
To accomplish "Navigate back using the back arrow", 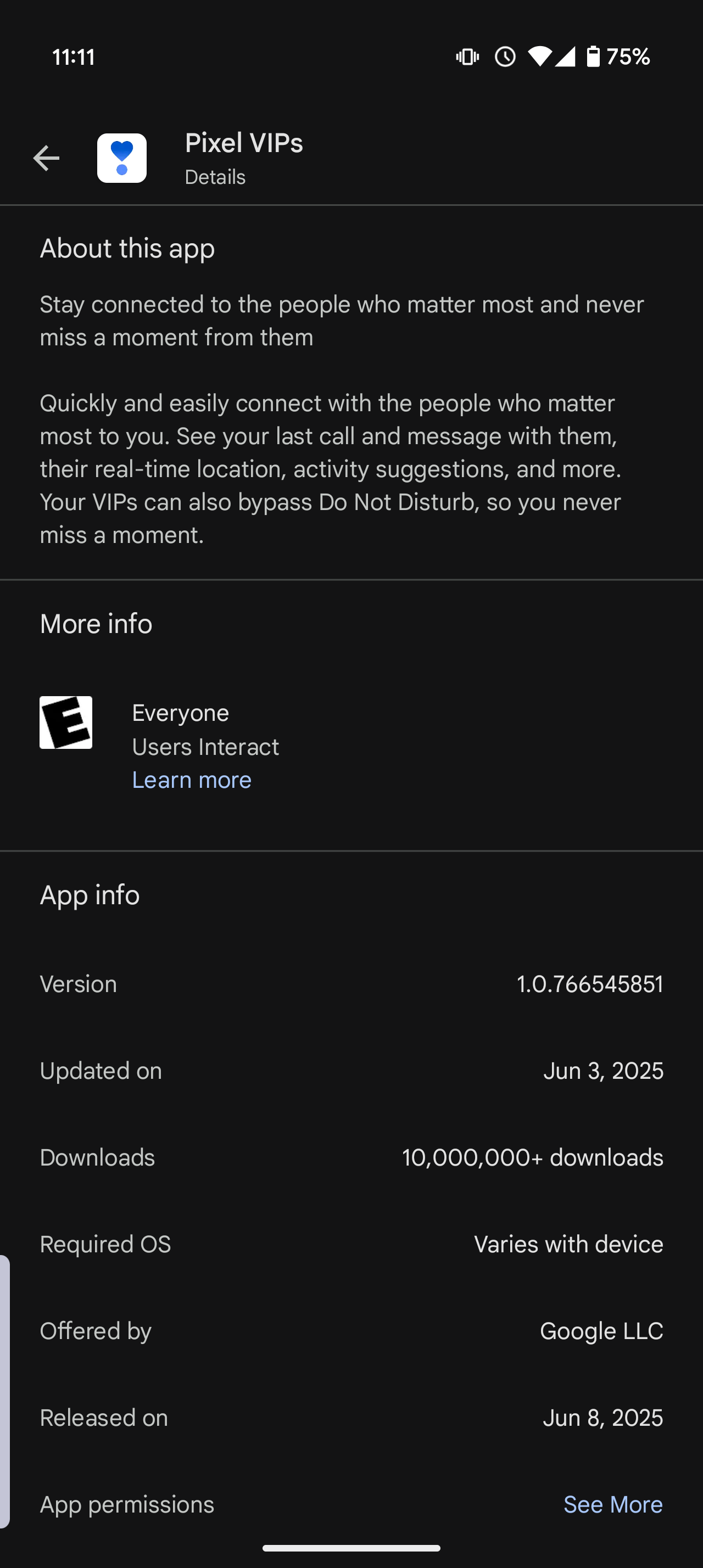I will (46, 158).
